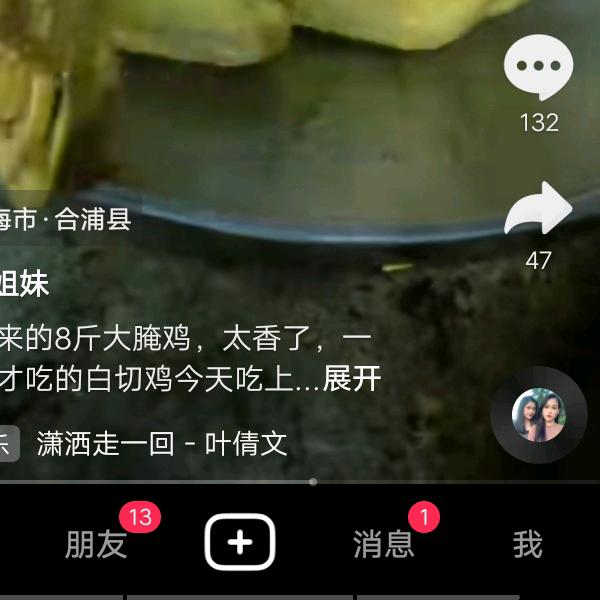Viewport: 600px width, 600px height.
Task: Go to the 我 profile tab
Action: coord(527,544)
